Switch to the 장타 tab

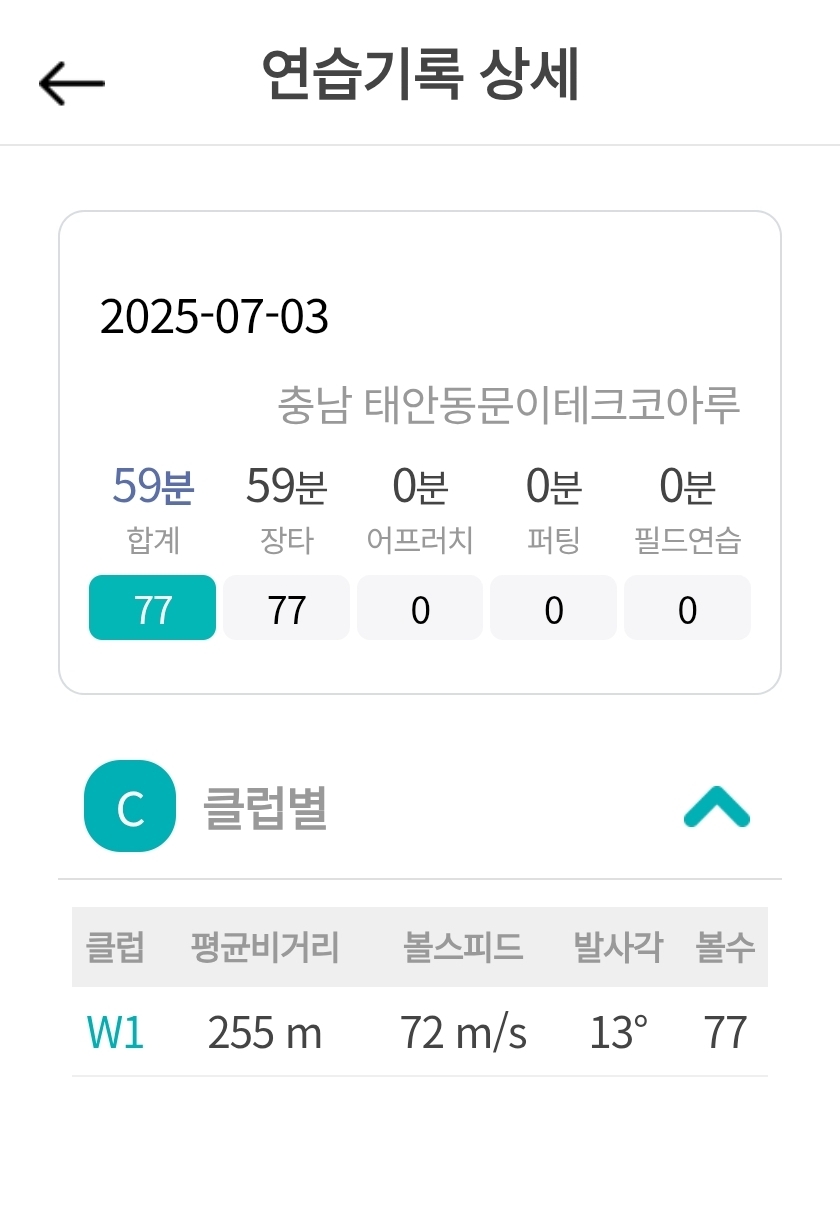coord(286,608)
